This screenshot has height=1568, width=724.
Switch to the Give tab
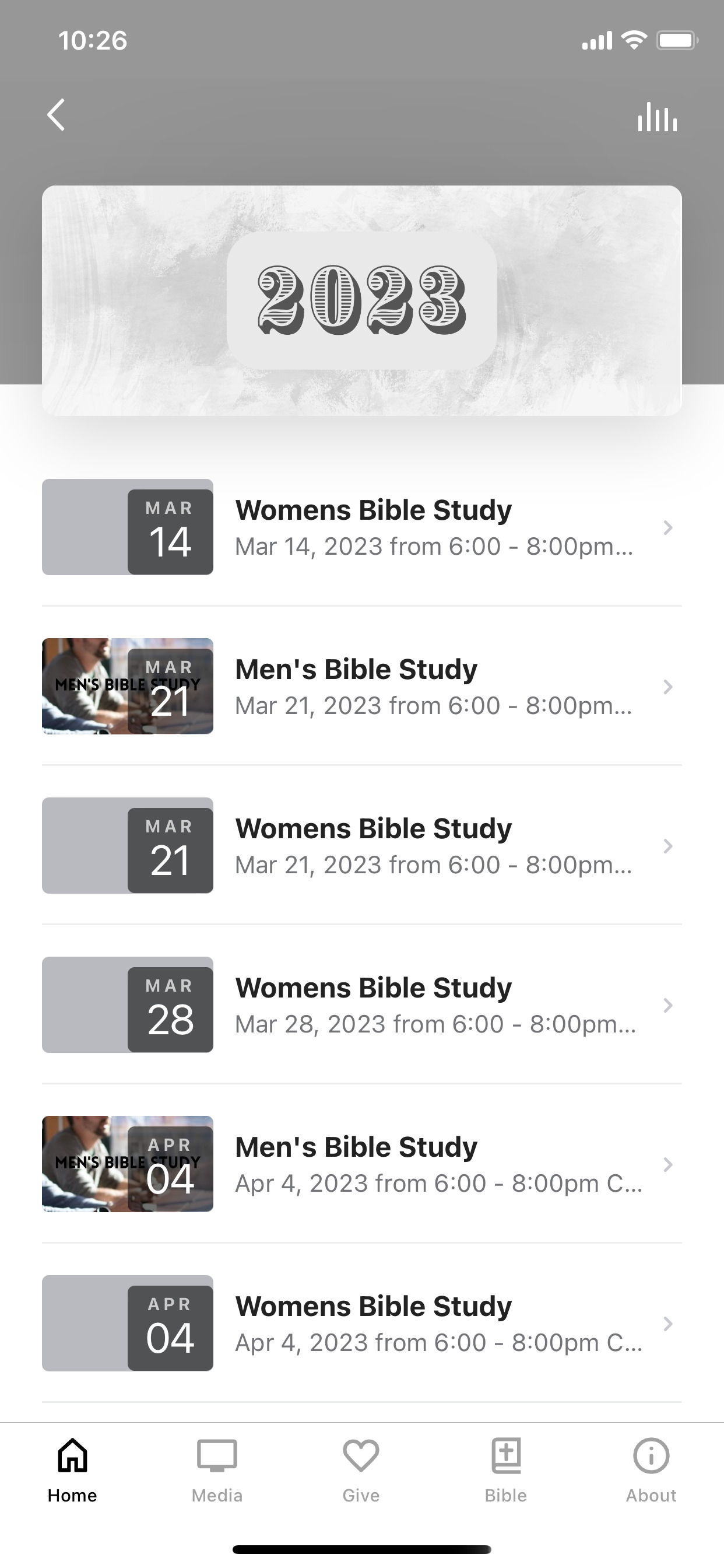pyautogui.click(x=361, y=1471)
